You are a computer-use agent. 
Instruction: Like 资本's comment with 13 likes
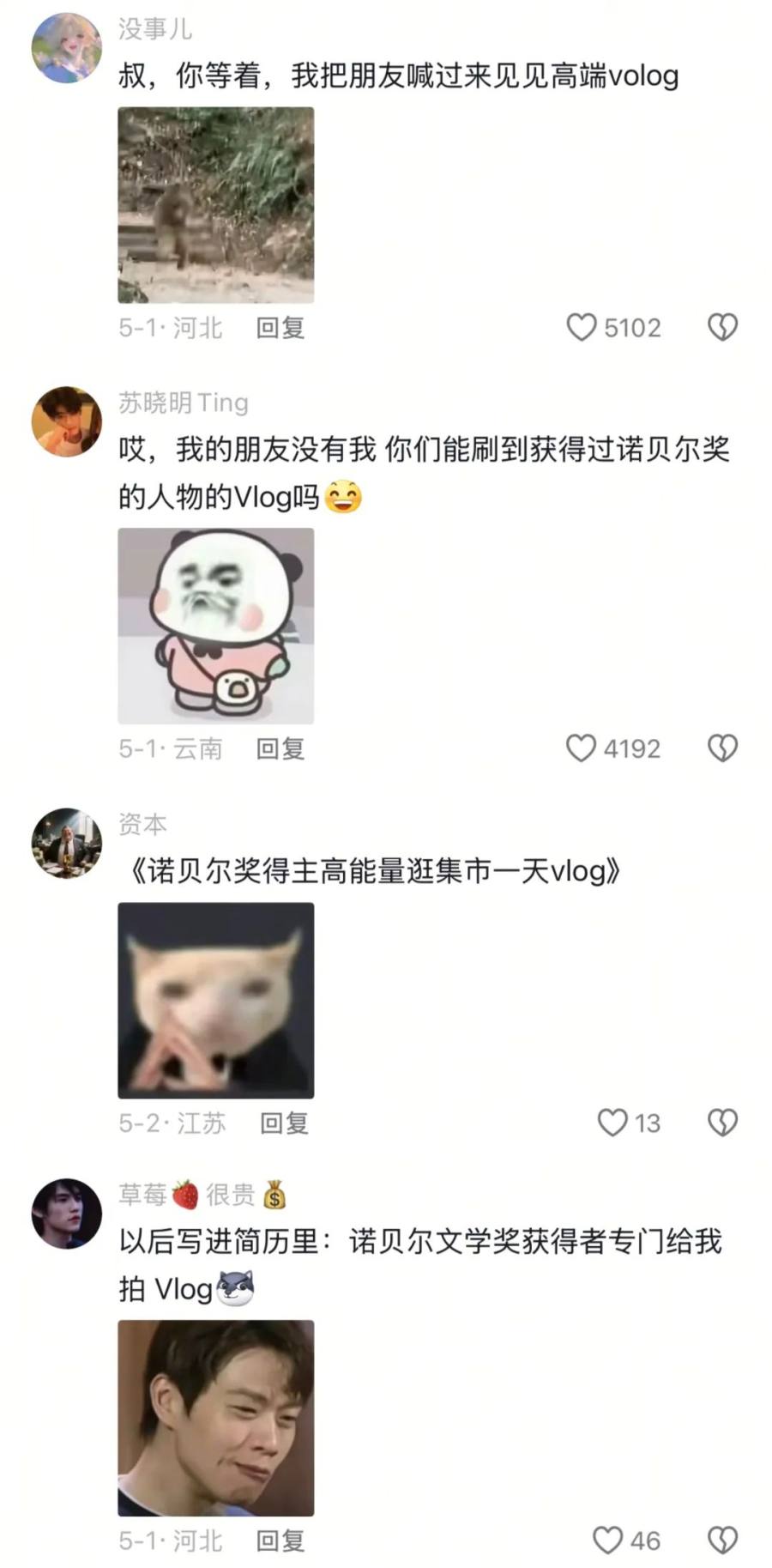point(612,1123)
